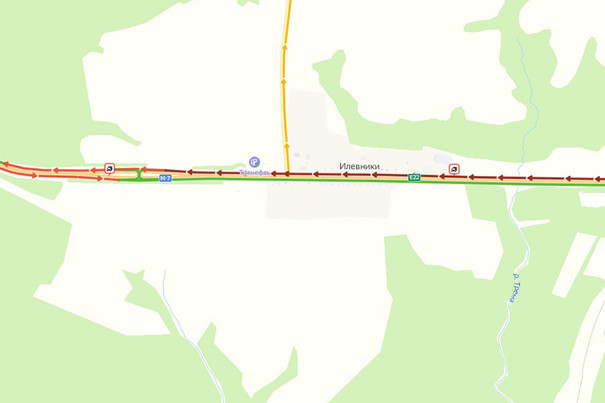Open the Транефть gas station marker
605x403 pixels.
(254, 161)
